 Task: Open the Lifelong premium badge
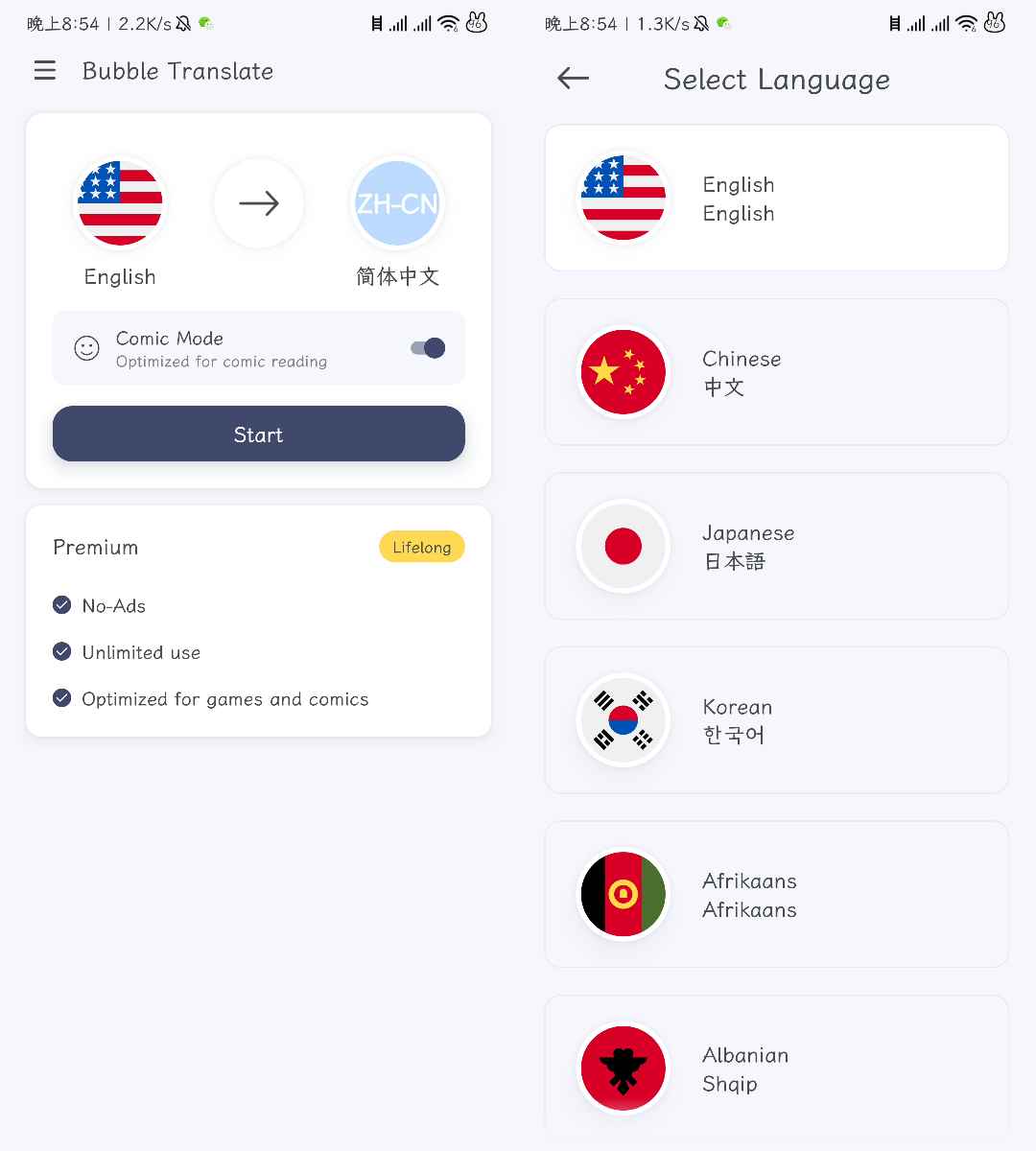421,548
